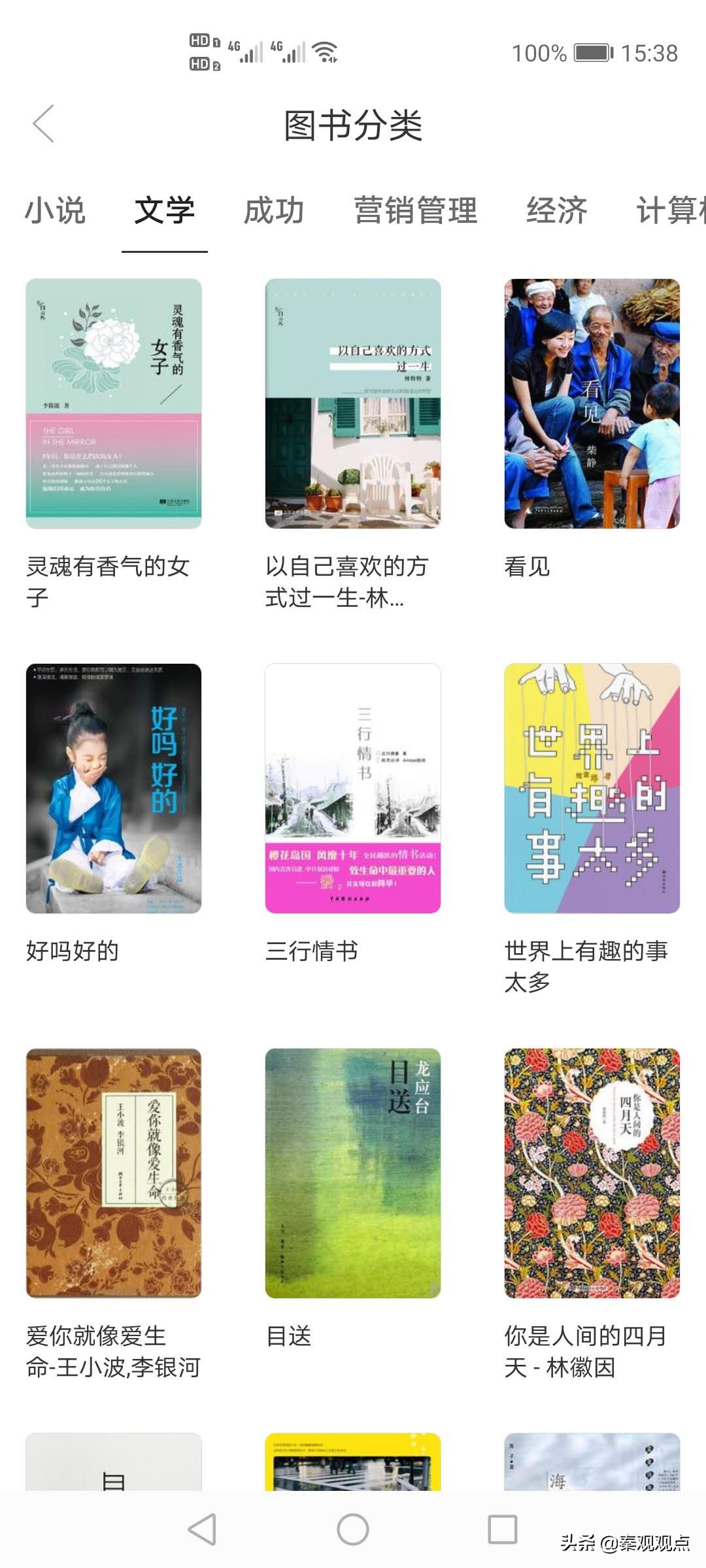Open the book 灵魂有香气的女子
Screen dimensions: 706x1568
[114, 403]
